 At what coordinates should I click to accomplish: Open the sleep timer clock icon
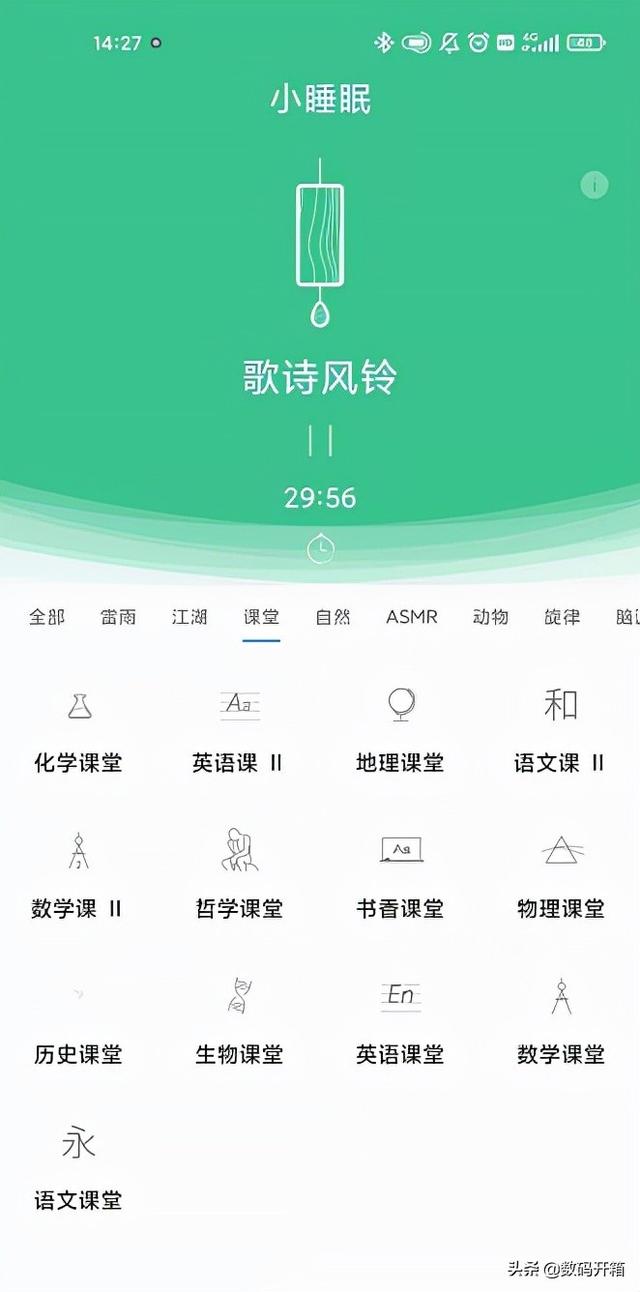[x=320, y=549]
